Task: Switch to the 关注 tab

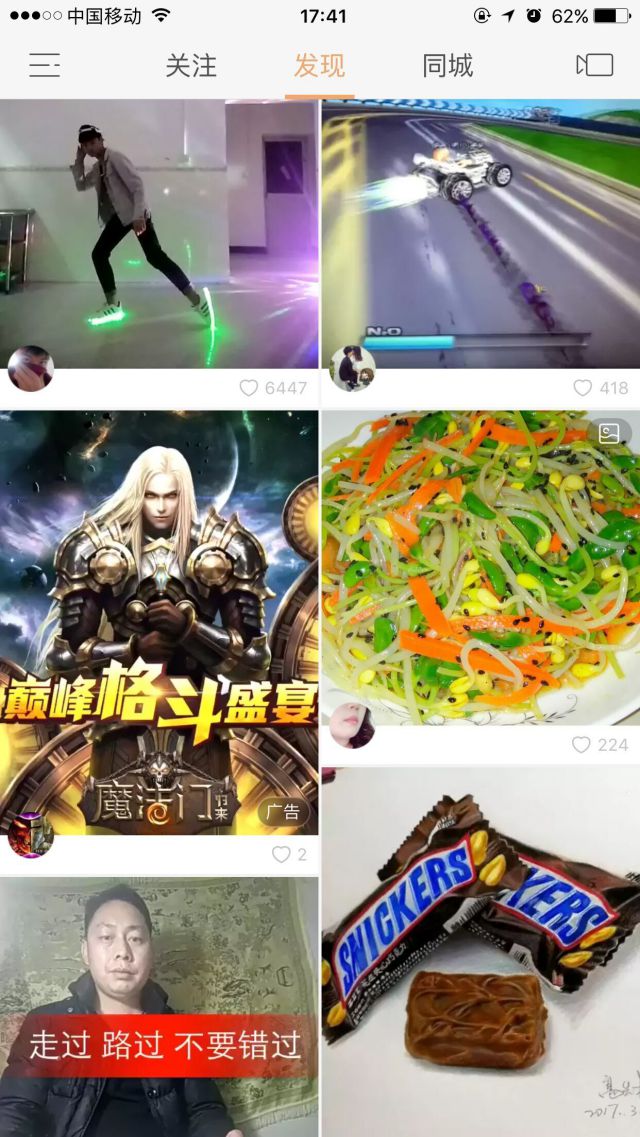Action: coord(191,66)
